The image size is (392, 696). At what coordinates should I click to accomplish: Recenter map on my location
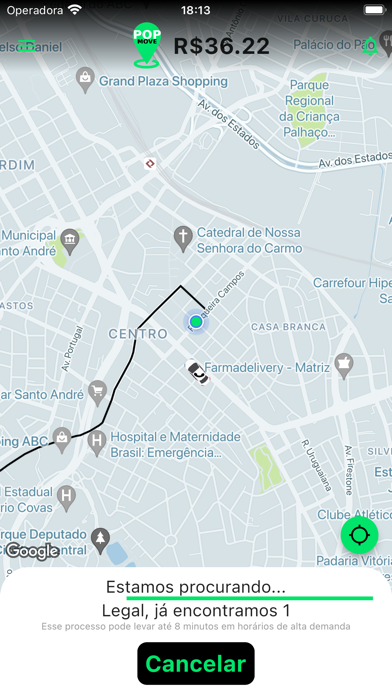click(359, 535)
